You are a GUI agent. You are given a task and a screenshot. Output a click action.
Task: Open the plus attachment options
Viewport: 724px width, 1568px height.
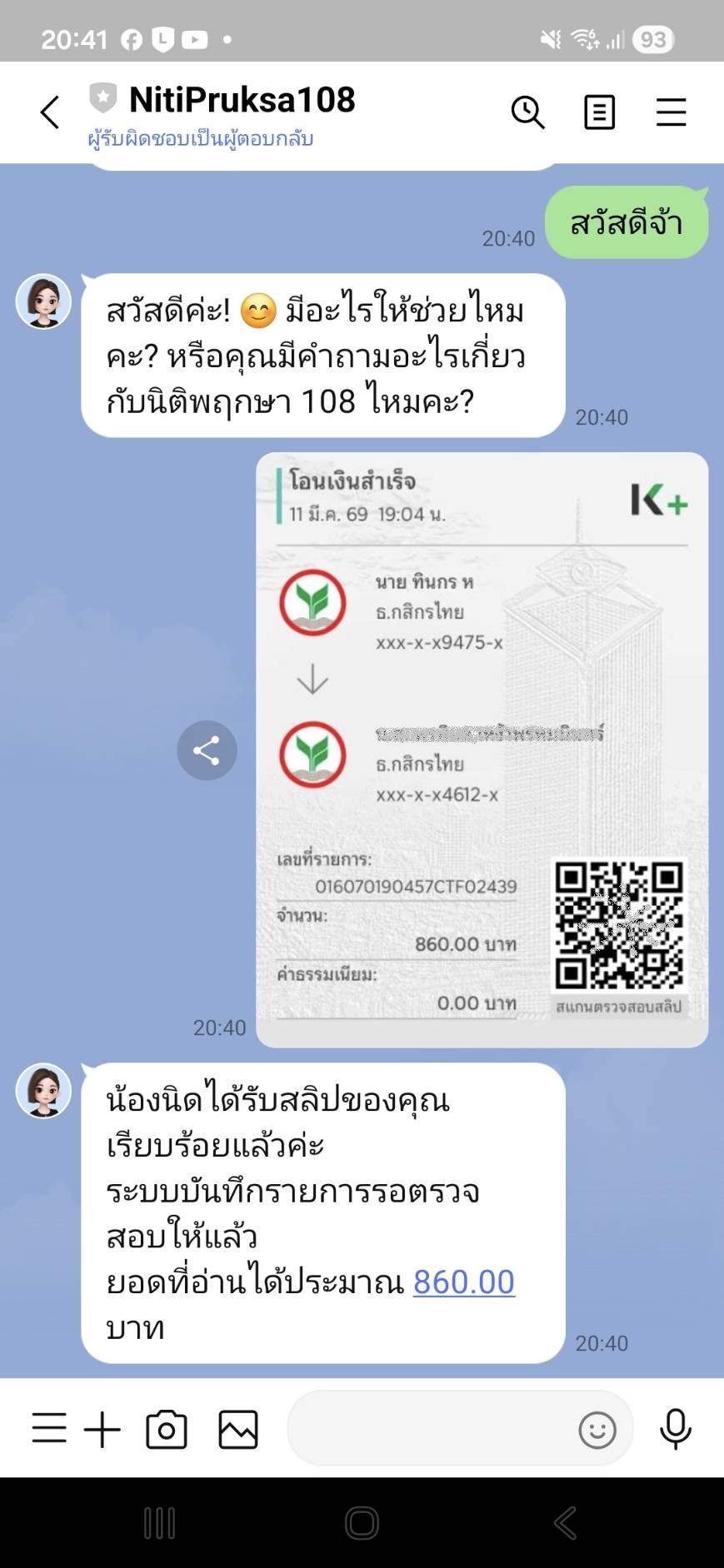[x=102, y=1429]
